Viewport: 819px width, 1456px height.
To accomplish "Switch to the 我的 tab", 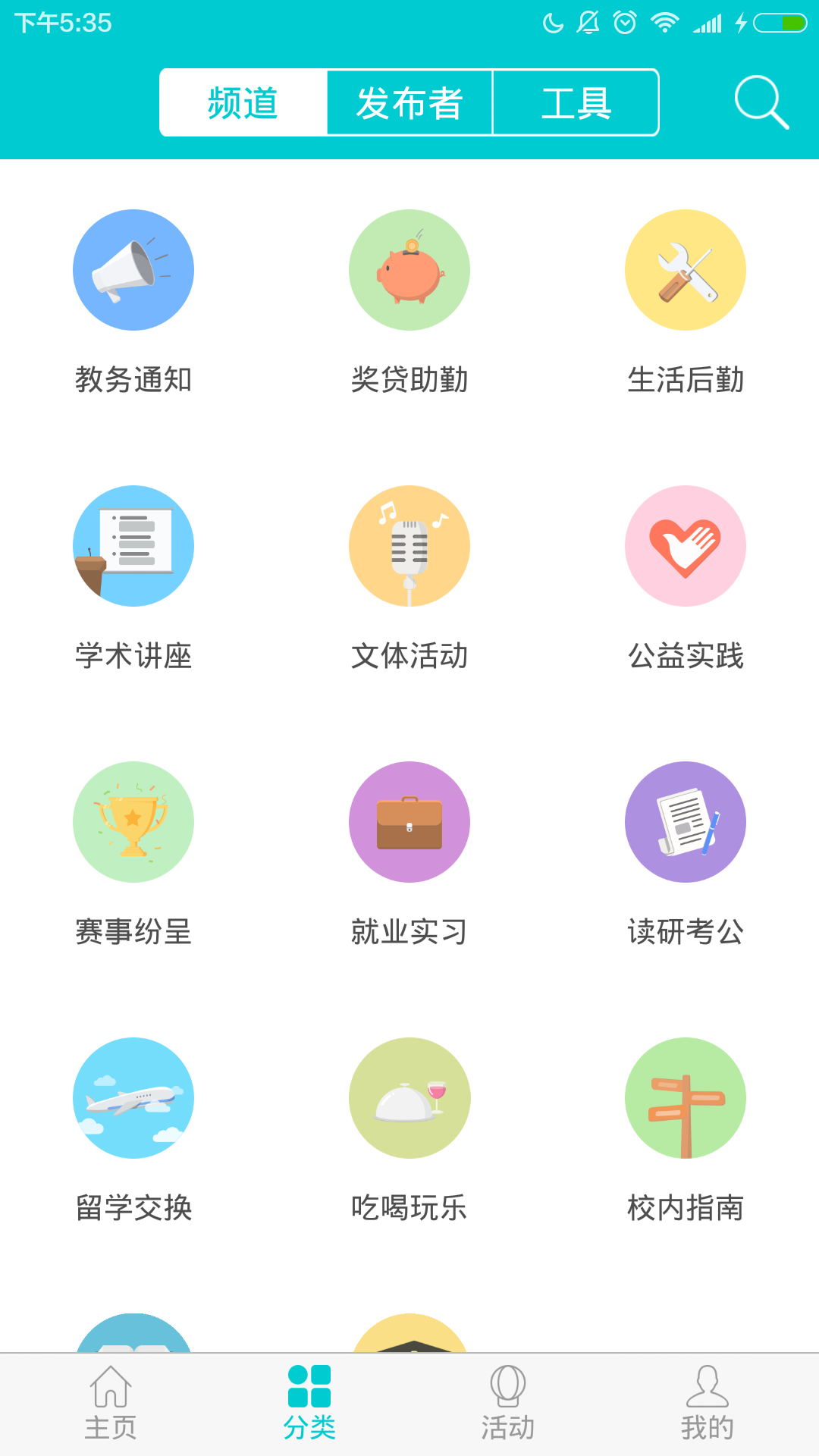I will [707, 1403].
